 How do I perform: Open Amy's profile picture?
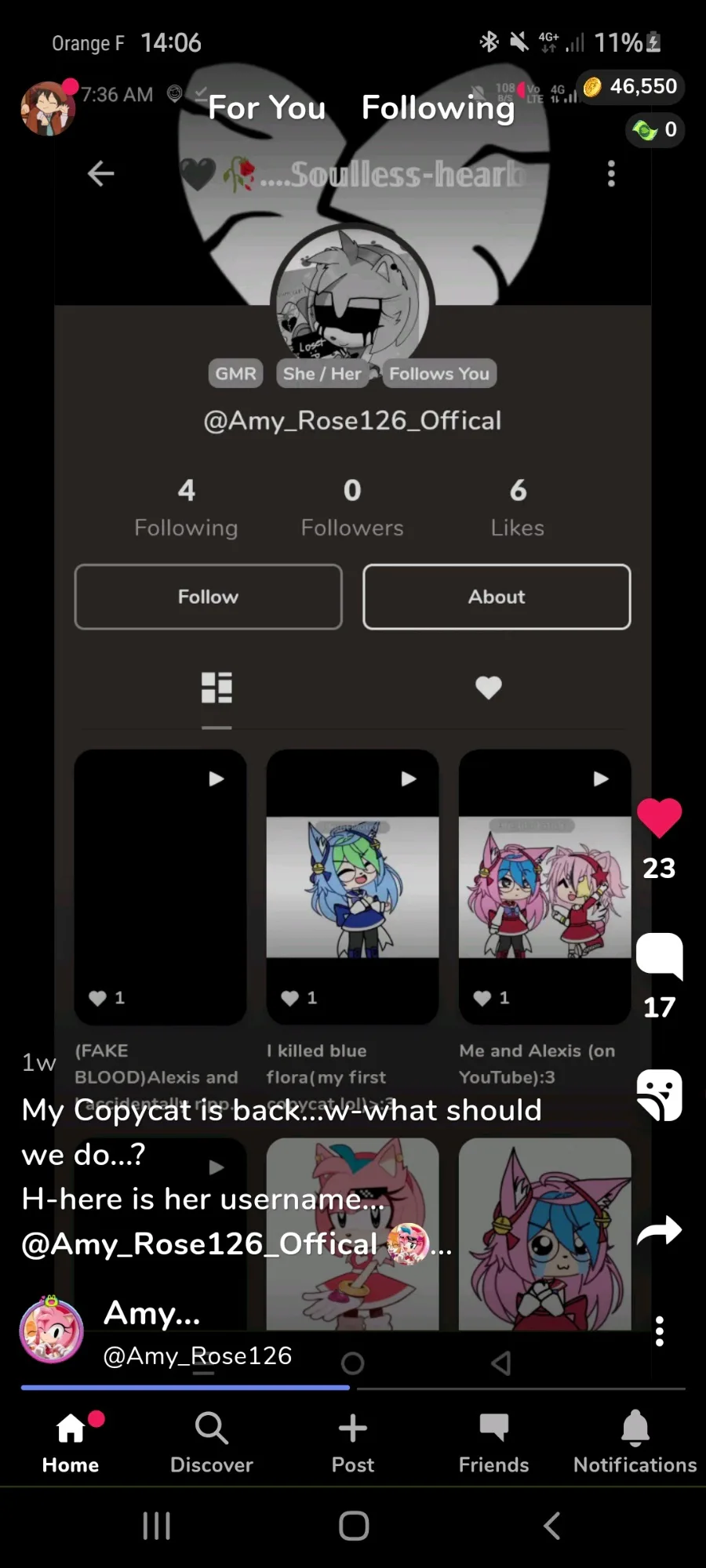[52, 1330]
